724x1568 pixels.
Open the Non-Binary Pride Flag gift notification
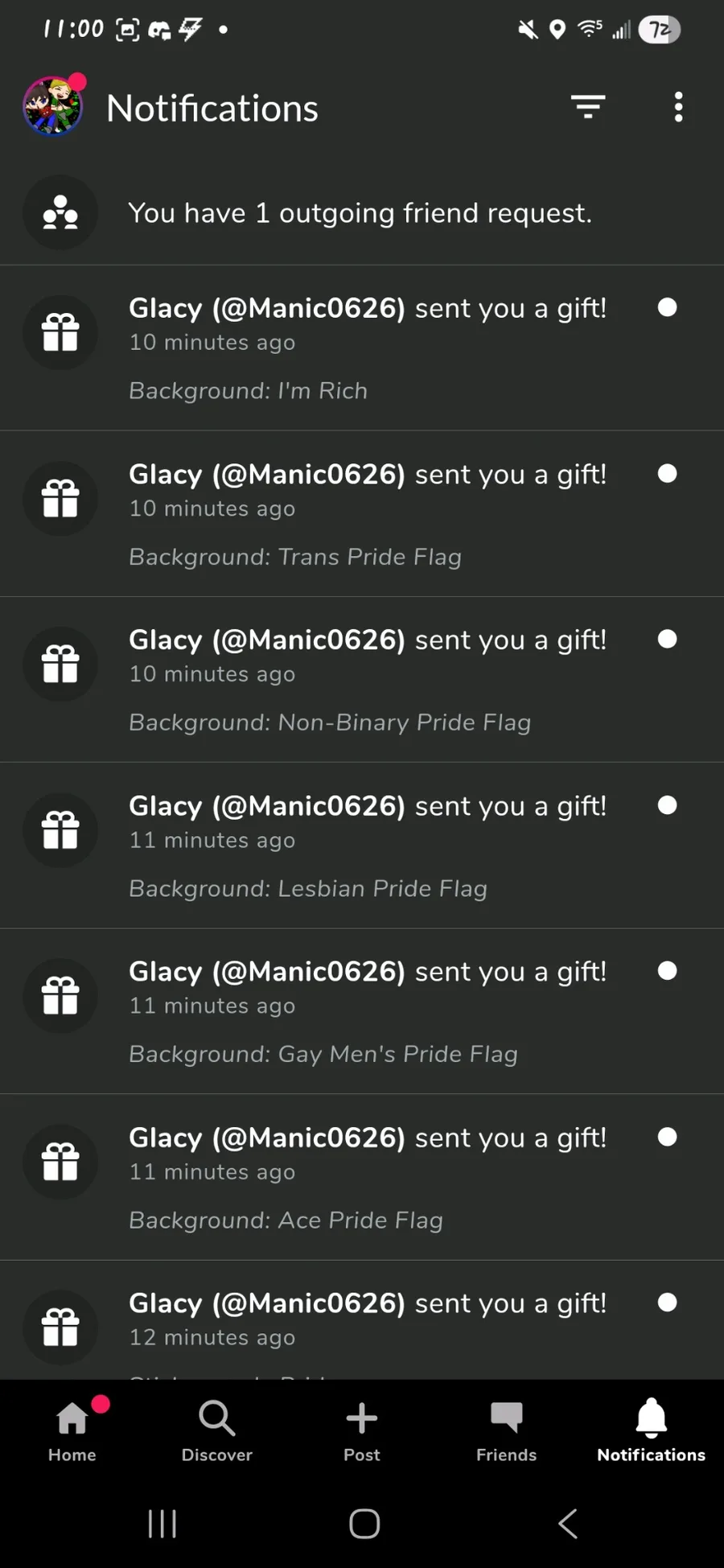362,679
